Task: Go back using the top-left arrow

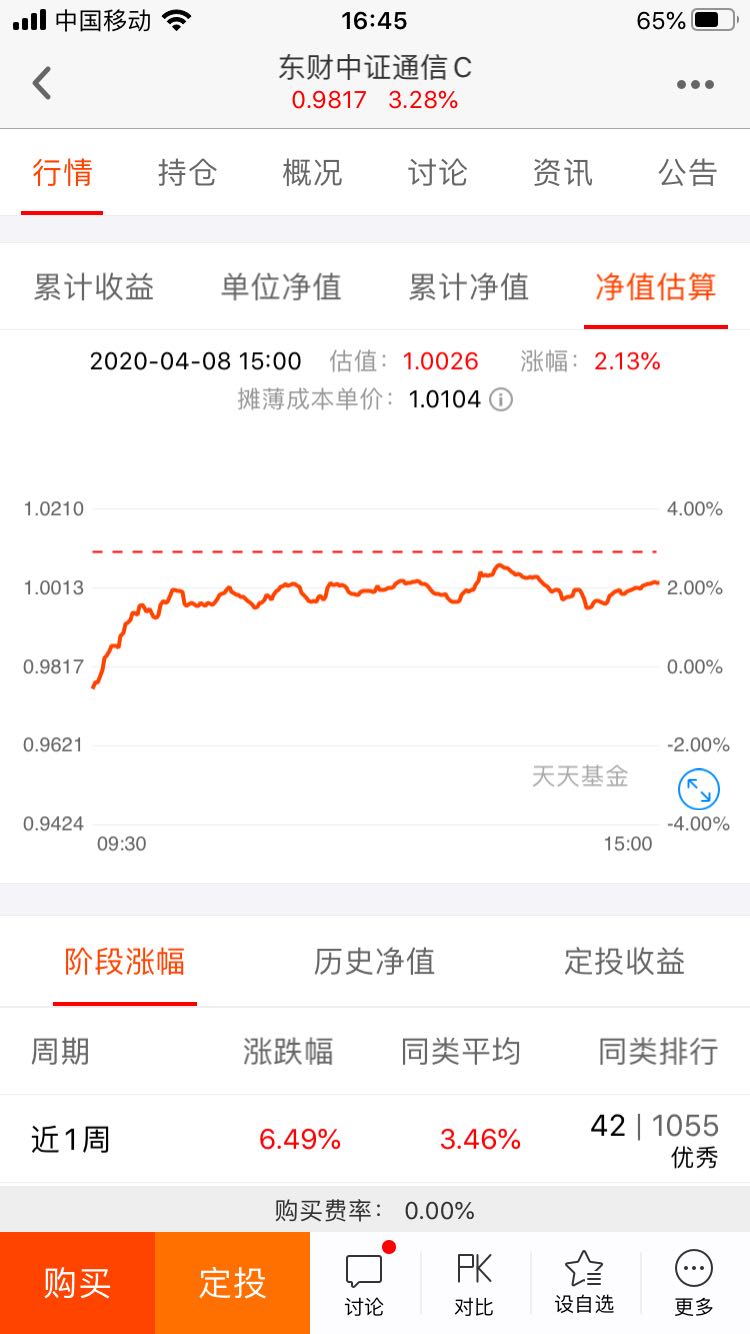Action: pos(41,83)
